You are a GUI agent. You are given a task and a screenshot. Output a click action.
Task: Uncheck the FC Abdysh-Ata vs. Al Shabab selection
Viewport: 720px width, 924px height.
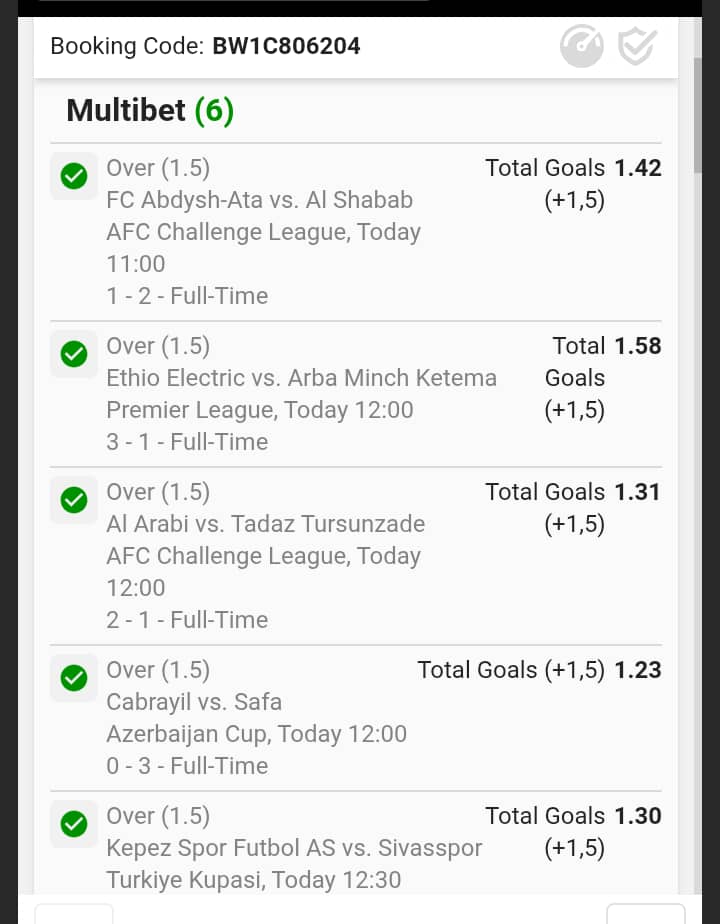point(74,177)
